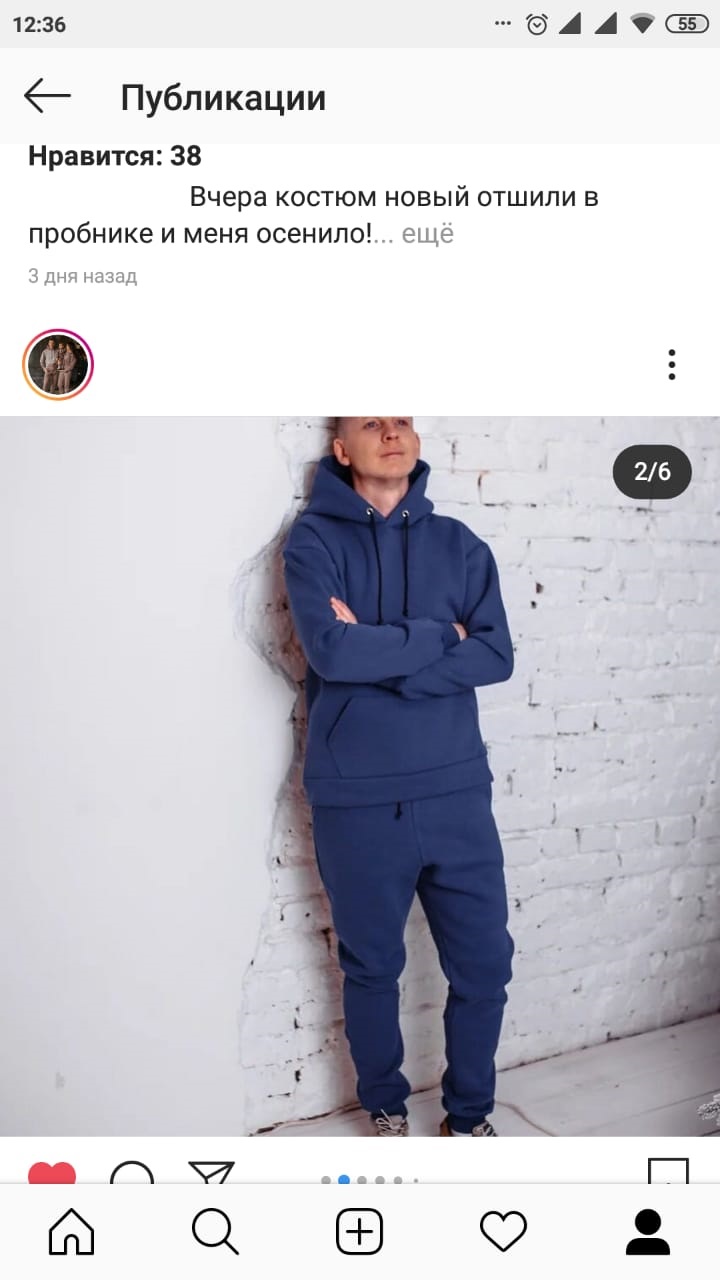Share the post via paper plane
The width and height of the screenshot is (720, 1280).
211,1172
